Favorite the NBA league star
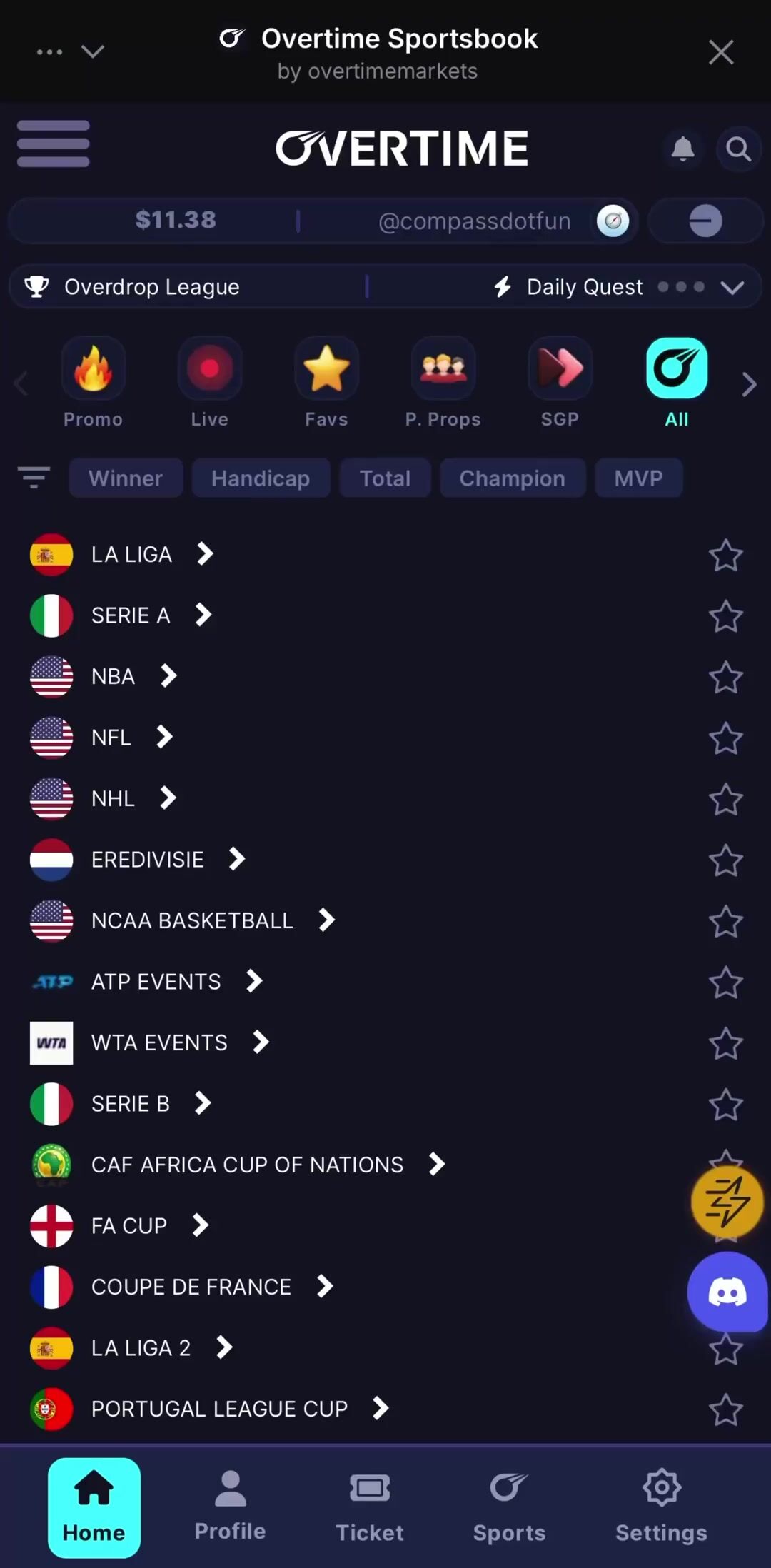The width and height of the screenshot is (771, 1568). pos(725,677)
